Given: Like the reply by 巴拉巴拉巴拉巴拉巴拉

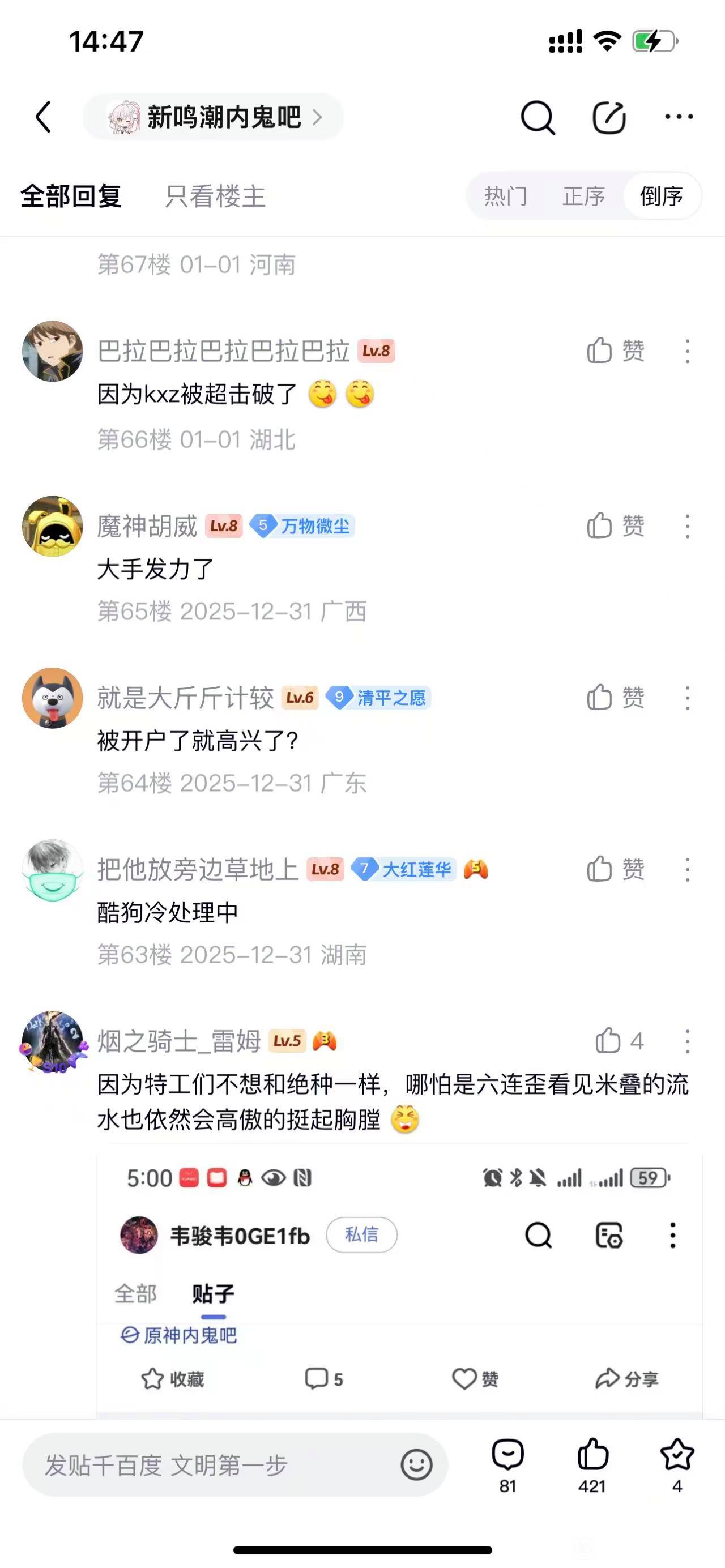Looking at the screenshot, I should (615, 351).
